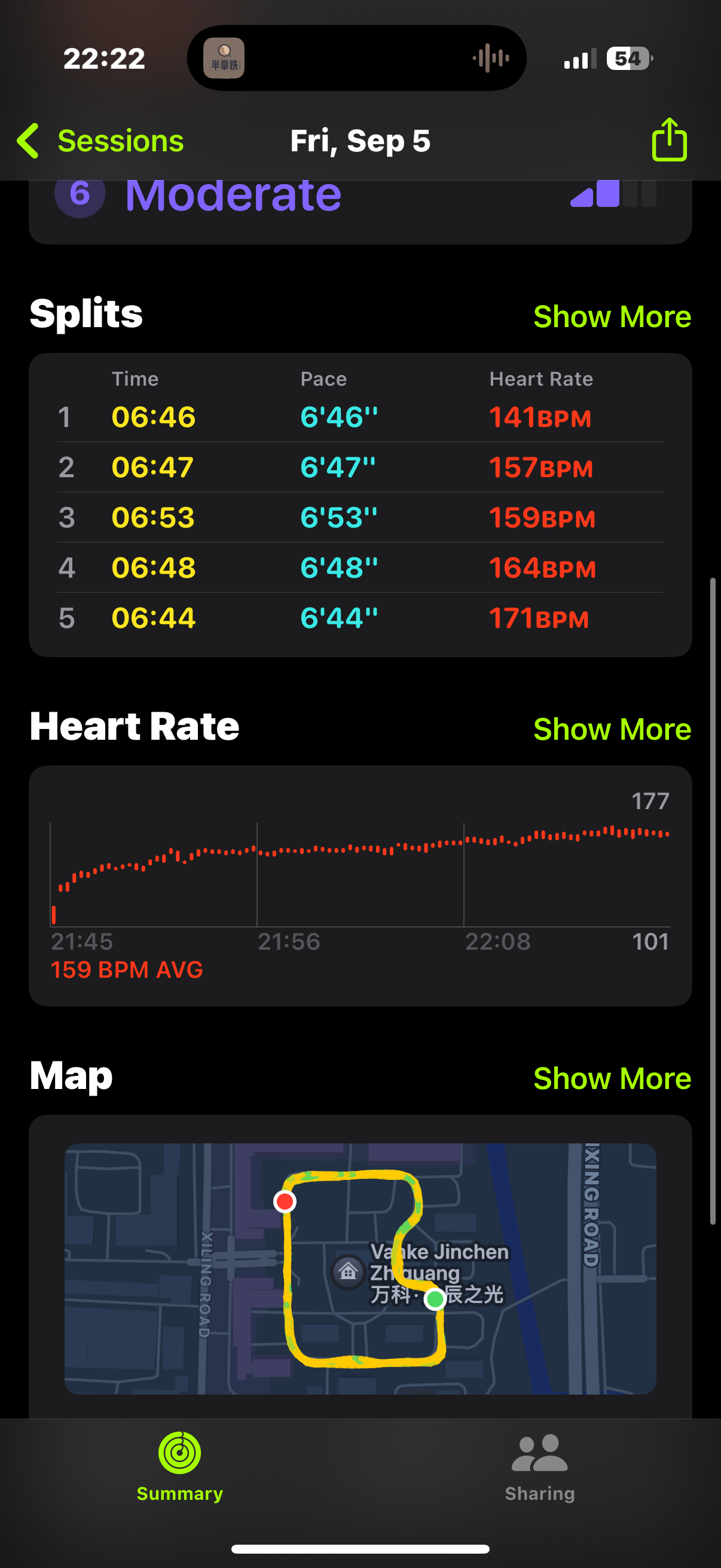Open the heart rate chart card
Screen dimensions: 721x1568
click(360, 886)
